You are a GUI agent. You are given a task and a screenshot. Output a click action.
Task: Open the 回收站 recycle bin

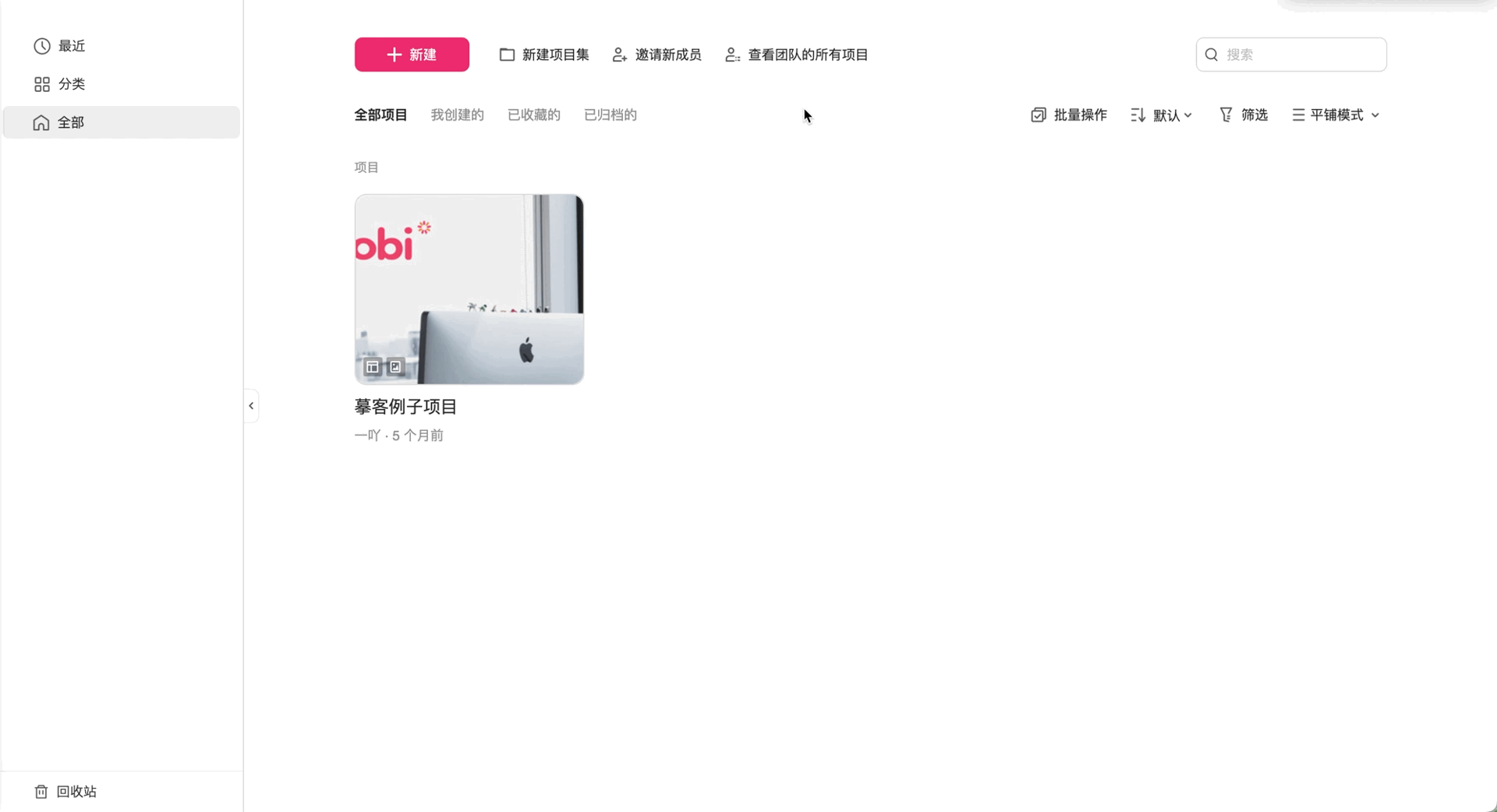tap(76, 792)
